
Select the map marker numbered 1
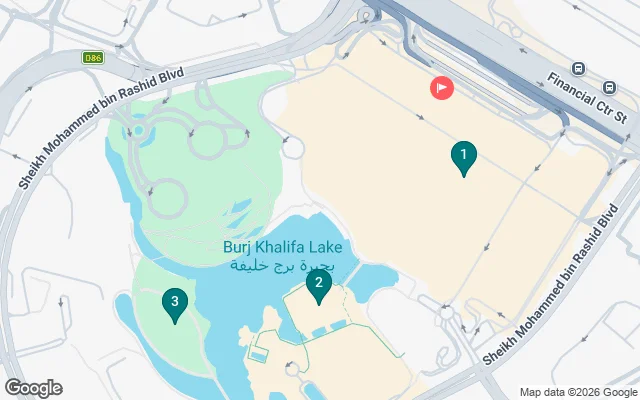[x=463, y=156]
